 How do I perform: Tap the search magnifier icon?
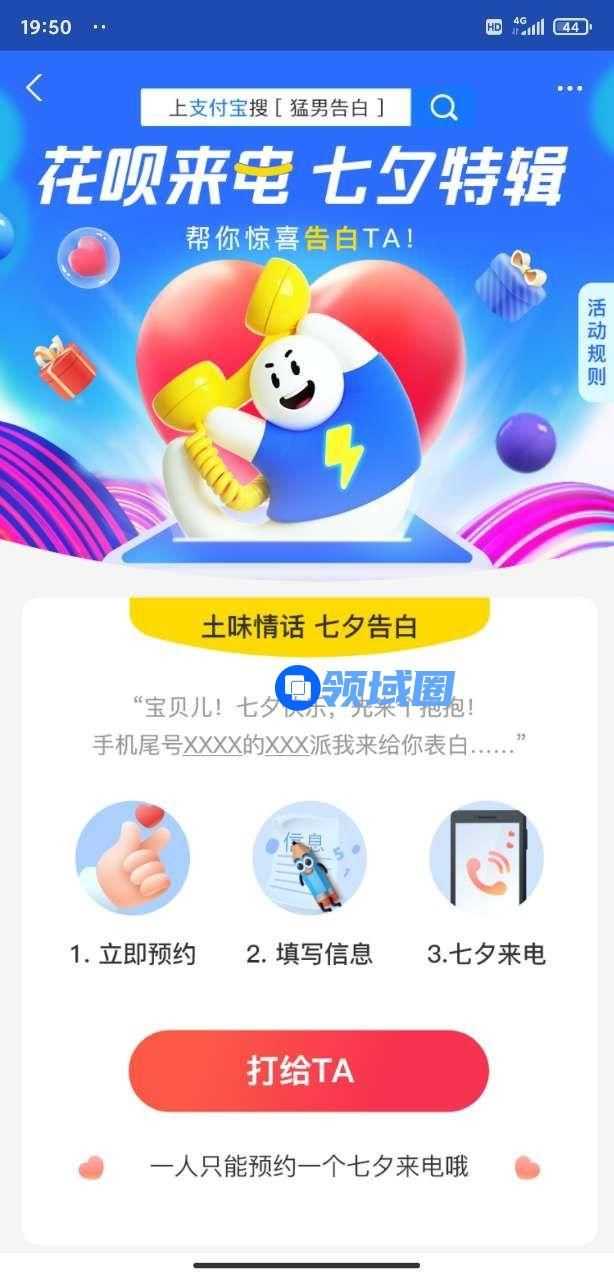point(444,107)
